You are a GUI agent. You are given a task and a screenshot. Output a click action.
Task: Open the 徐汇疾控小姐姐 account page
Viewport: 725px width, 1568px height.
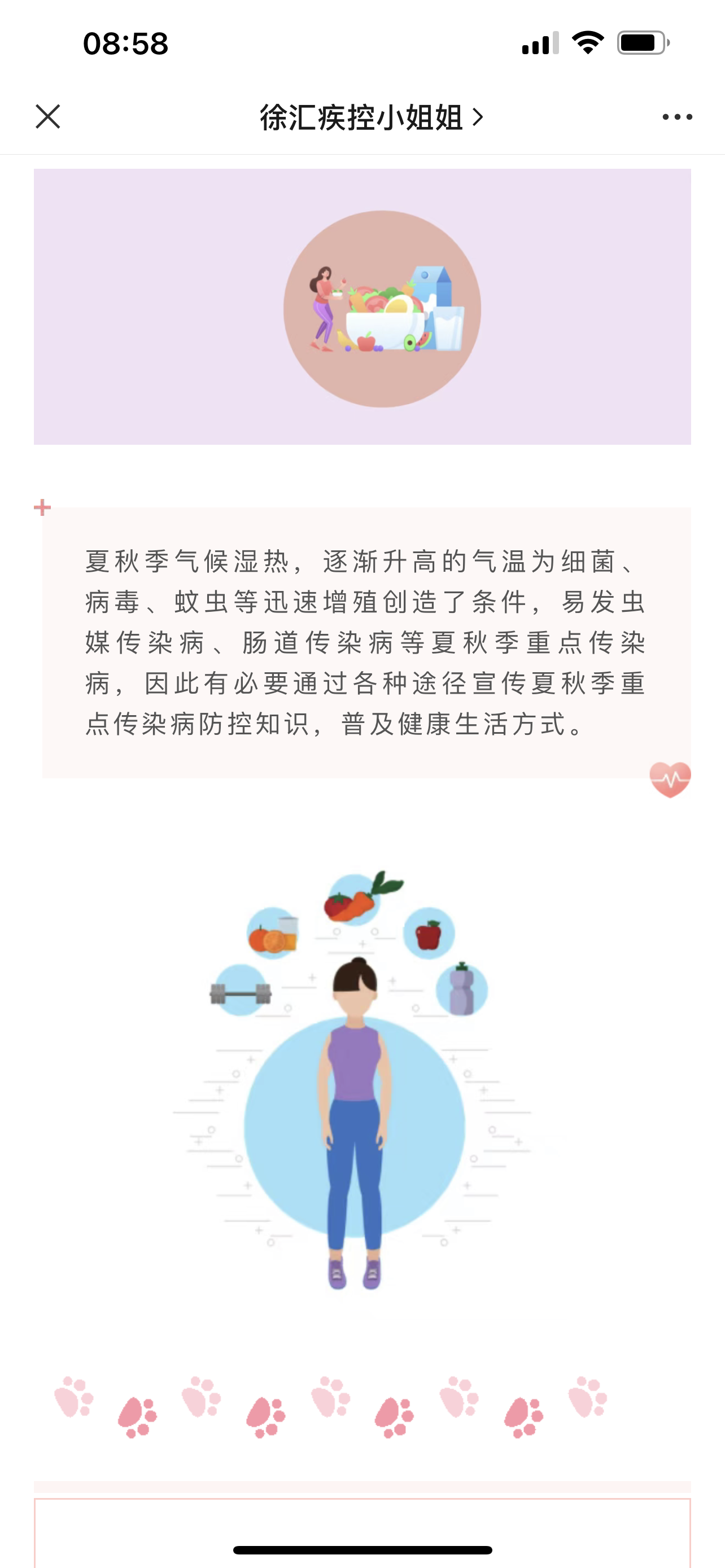[x=372, y=117]
